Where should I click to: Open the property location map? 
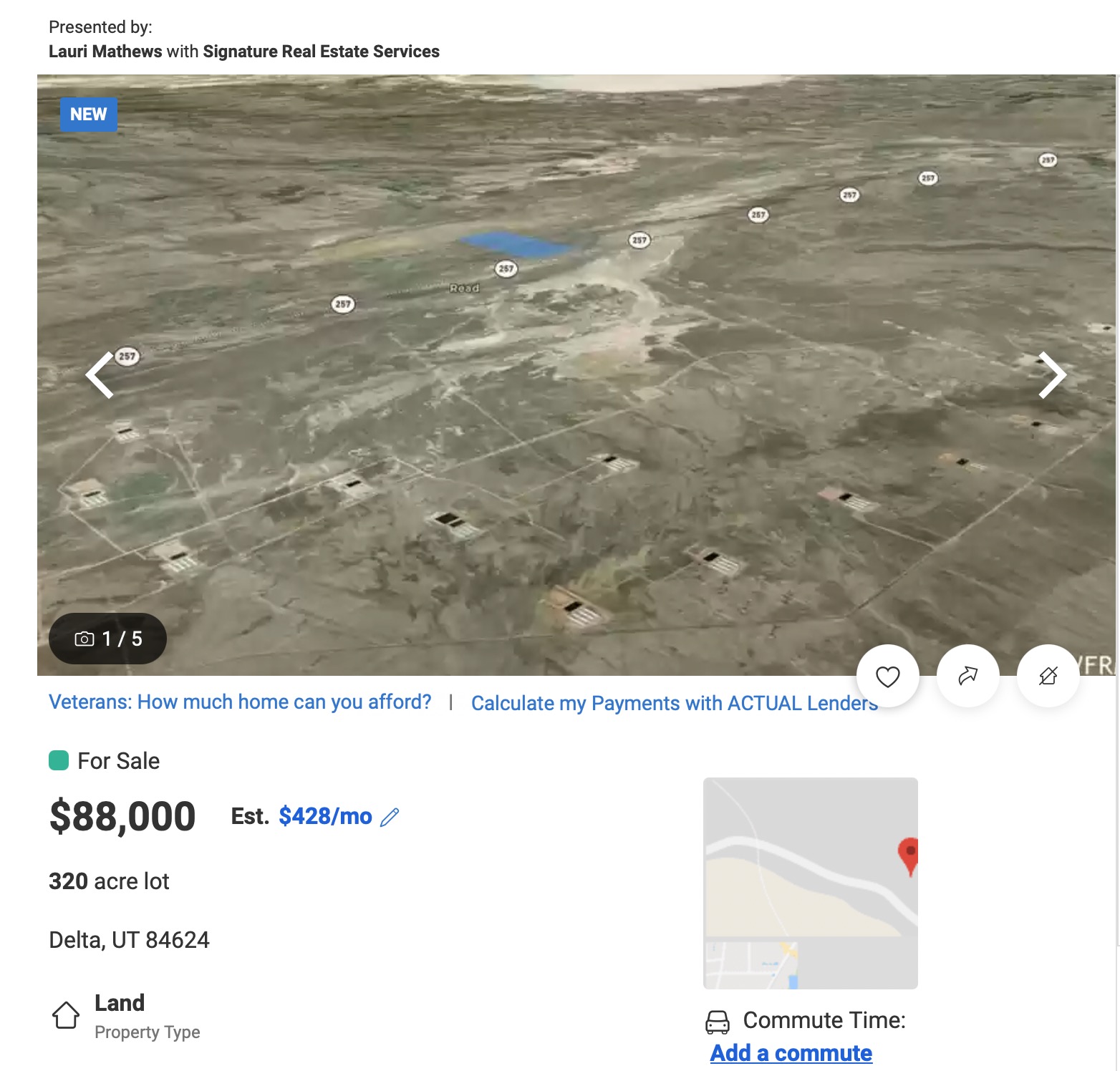tap(810, 883)
